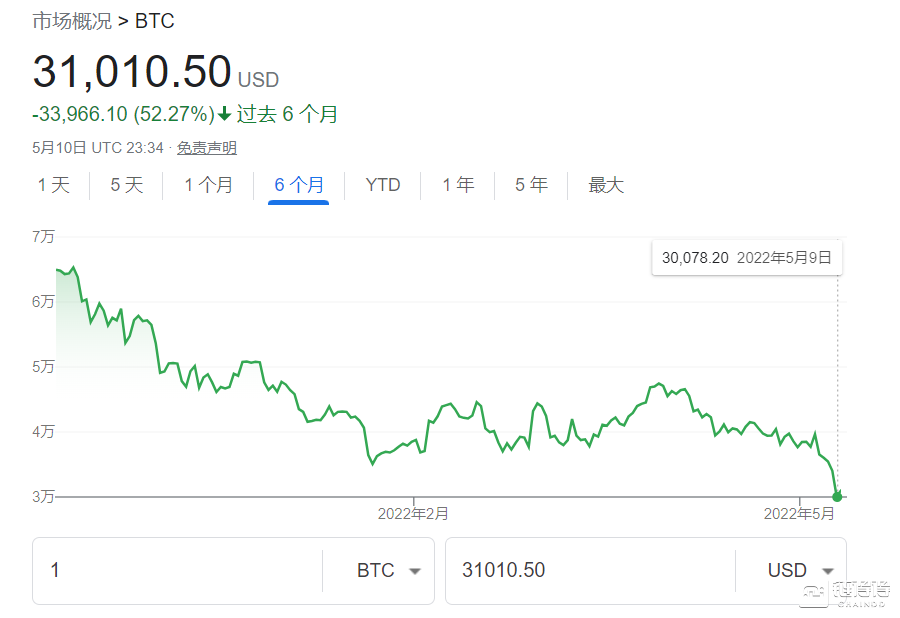Edit the USD amount field
The width and height of the screenshot is (900, 618).
tap(590, 571)
